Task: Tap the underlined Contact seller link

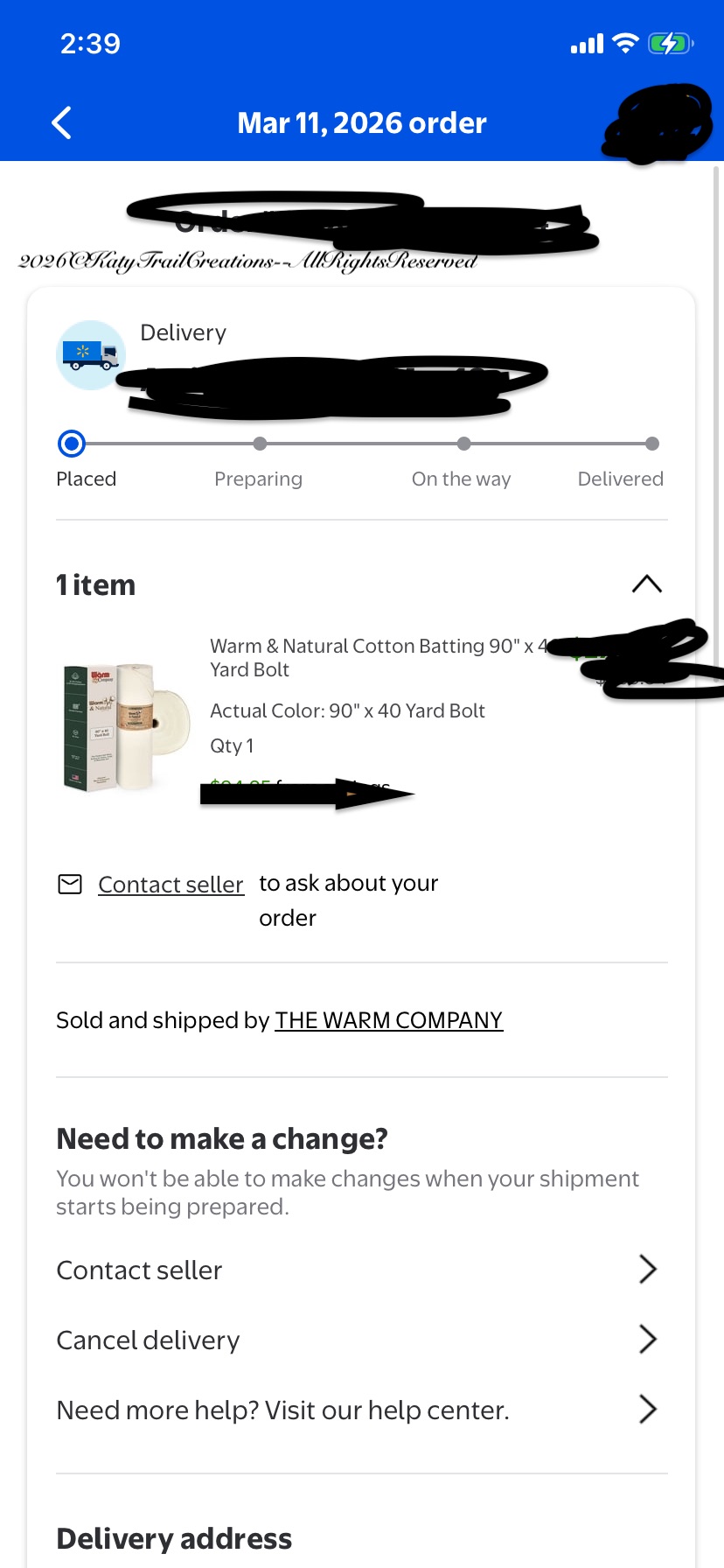Action: pyautogui.click(x=171, y=885)
